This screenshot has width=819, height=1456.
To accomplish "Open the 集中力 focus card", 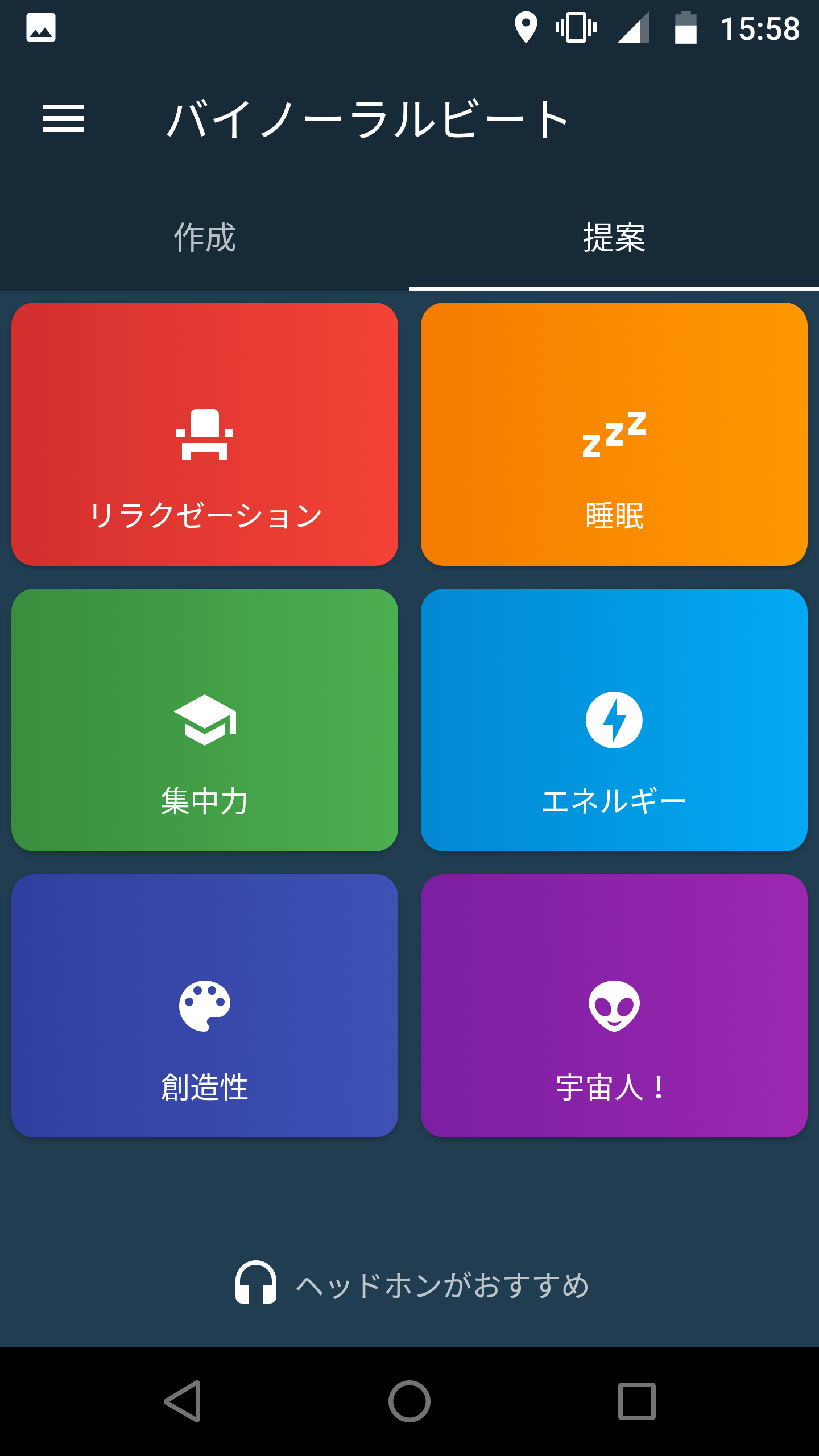I will (x=205, y=720).
